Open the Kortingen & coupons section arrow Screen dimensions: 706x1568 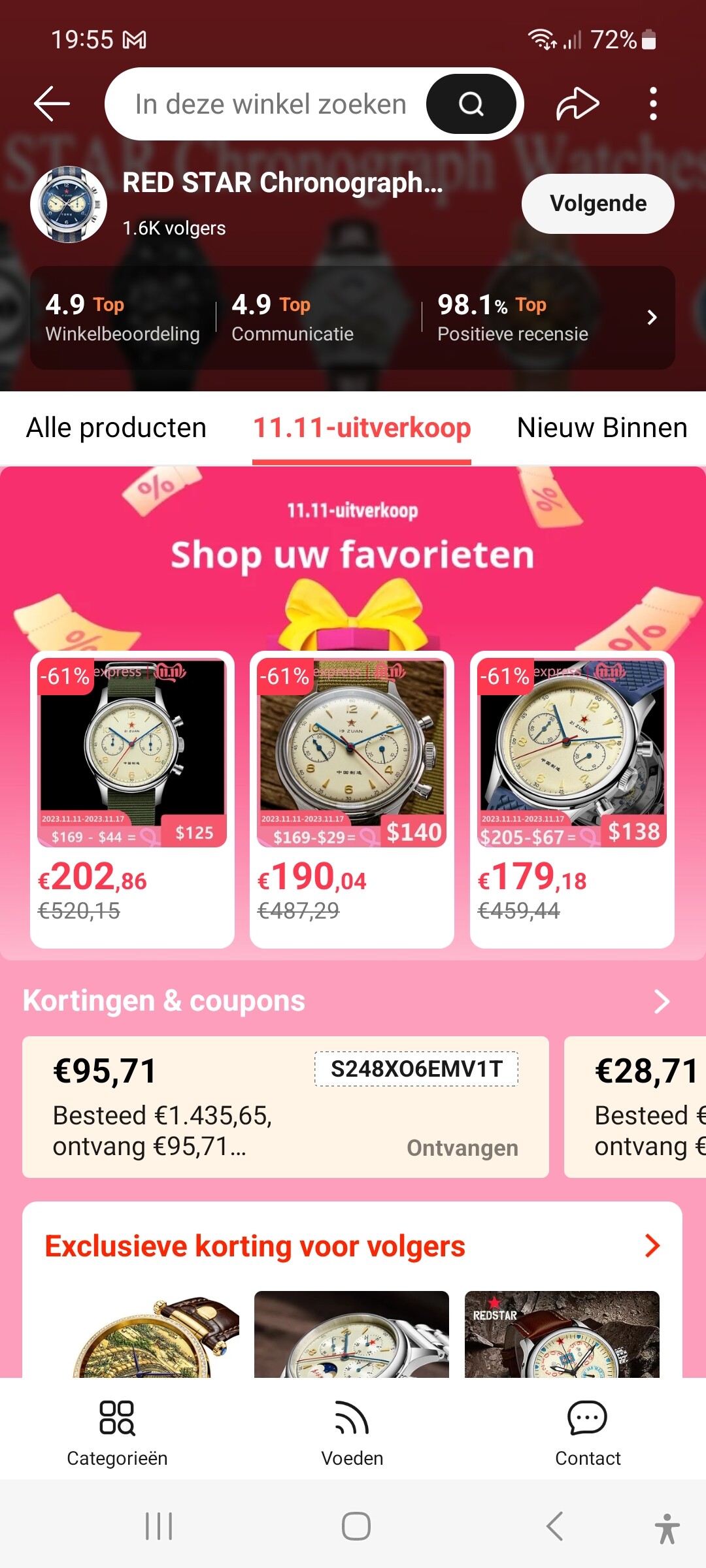[x=662, y=1001]
